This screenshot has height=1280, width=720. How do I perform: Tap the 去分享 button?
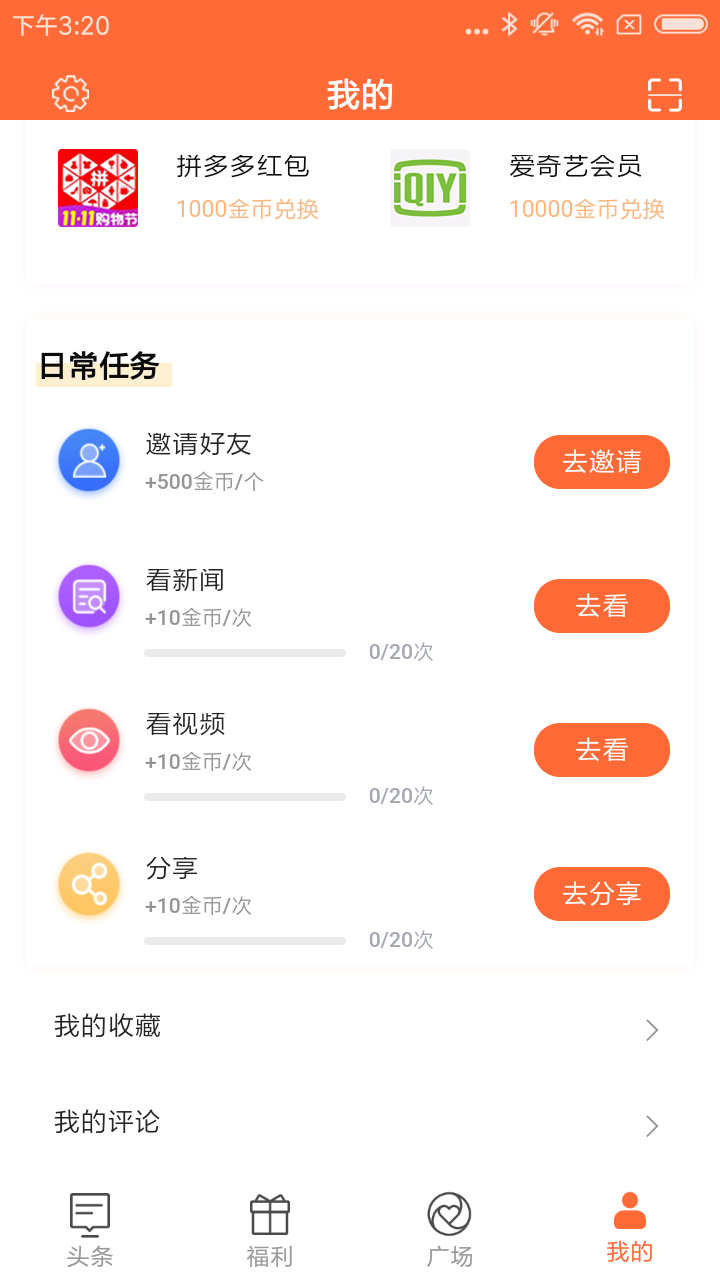tap(602, 894)
